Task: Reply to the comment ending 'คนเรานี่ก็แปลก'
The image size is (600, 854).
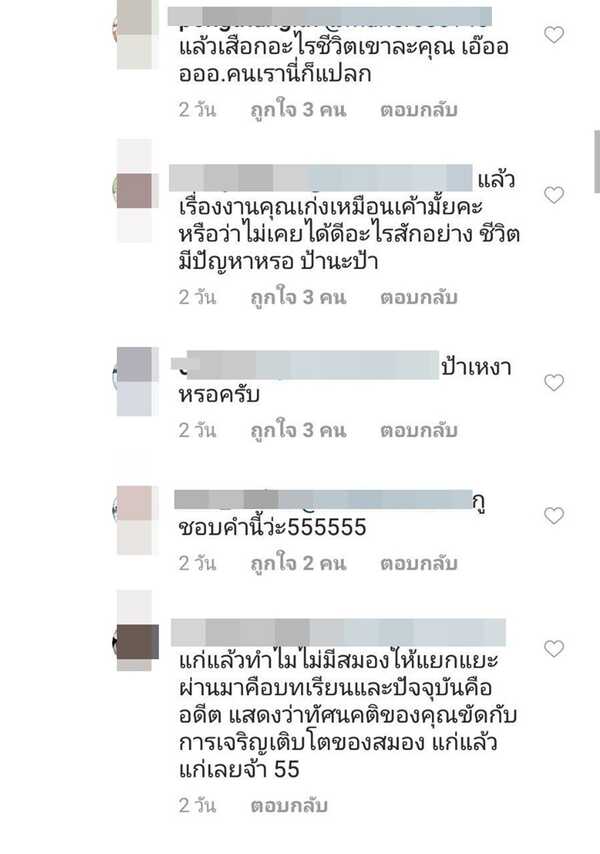Action: [x=418, y=110]
